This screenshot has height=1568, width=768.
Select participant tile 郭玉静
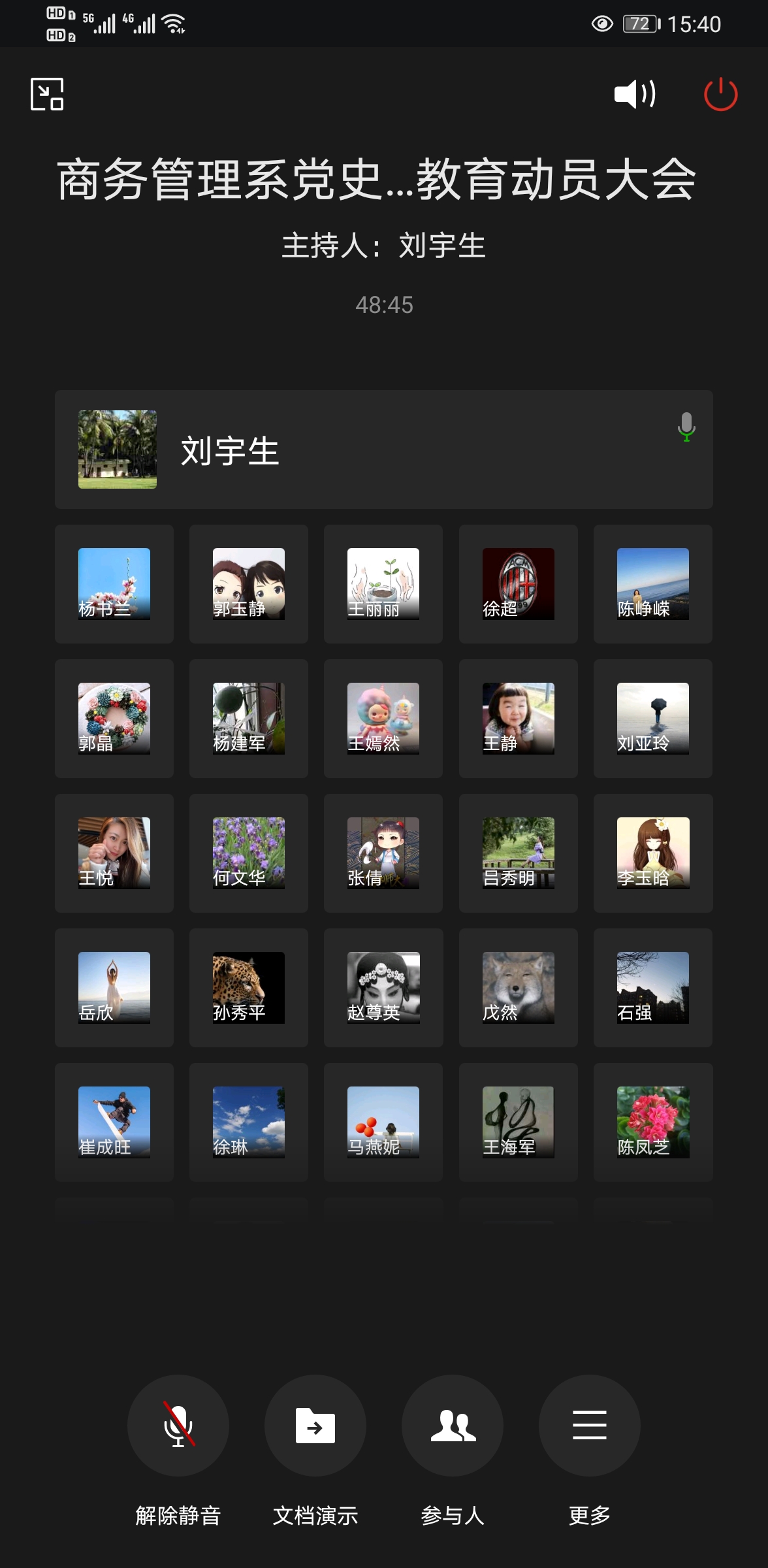click(249, 583)
